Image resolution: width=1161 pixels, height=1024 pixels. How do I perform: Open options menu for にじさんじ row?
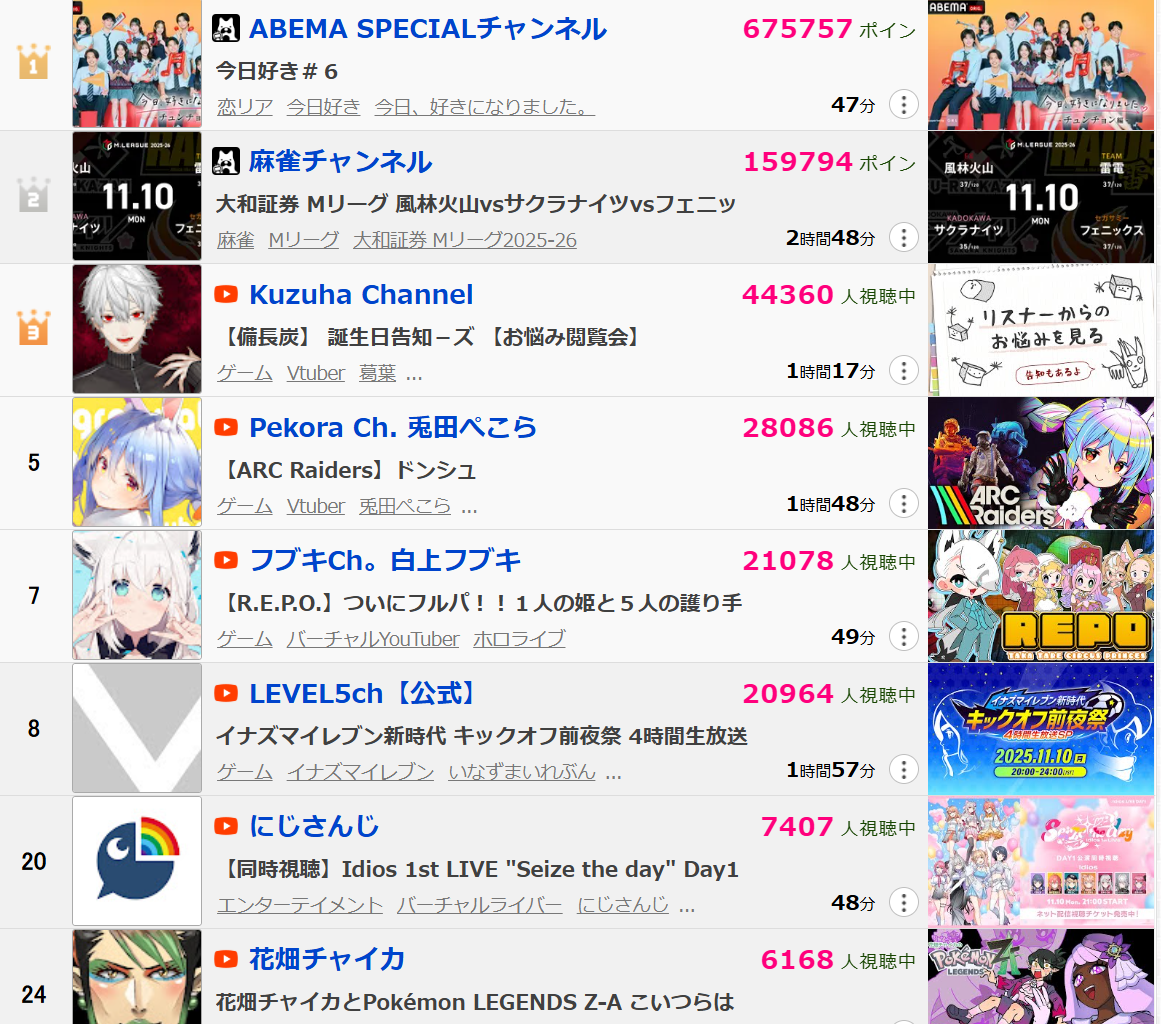pos(903,902)
